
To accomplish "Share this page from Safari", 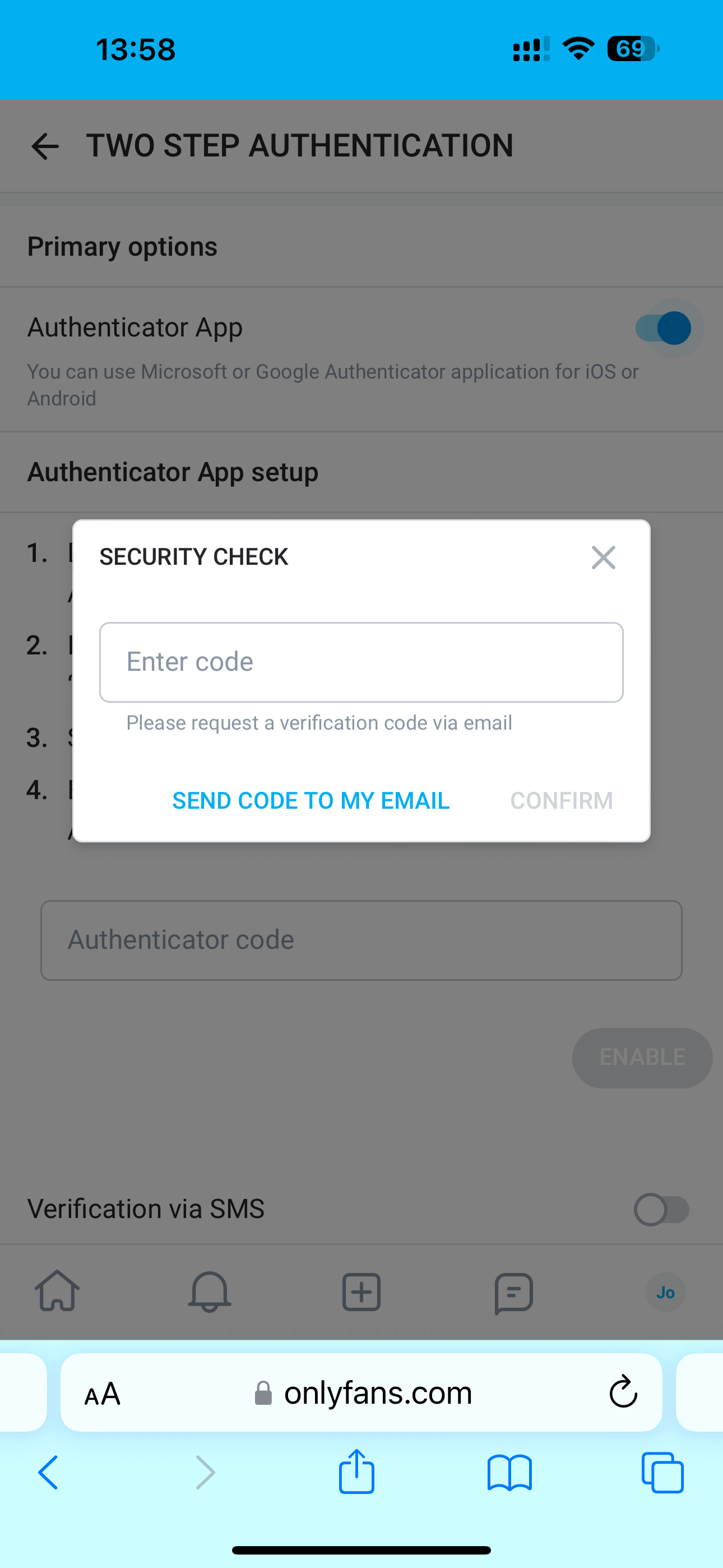I will click(x=356, y=1472).
